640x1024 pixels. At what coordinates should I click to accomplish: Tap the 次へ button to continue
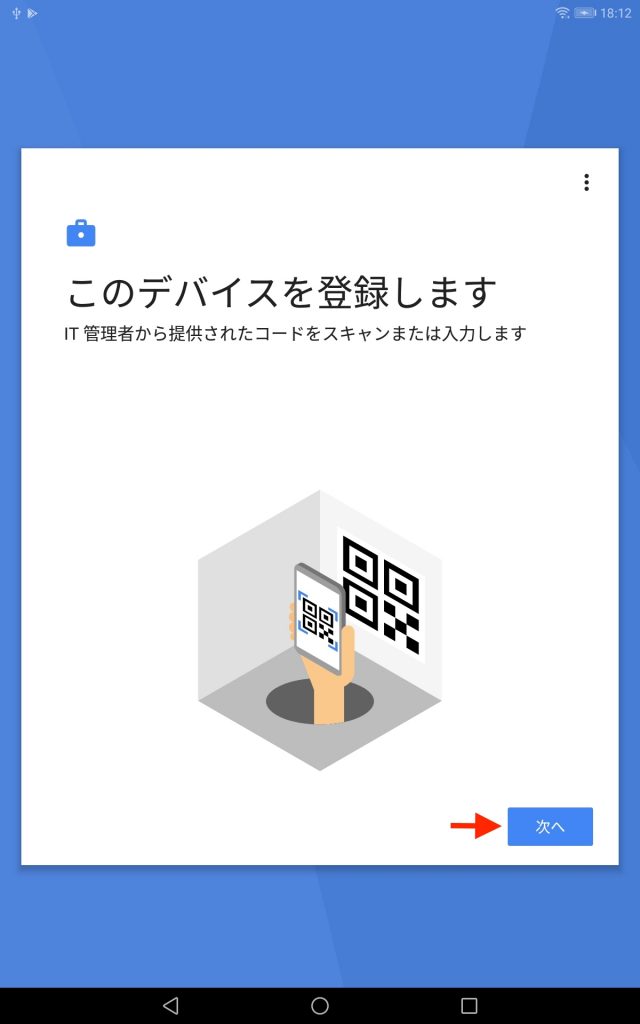click(x=550, y=826)
